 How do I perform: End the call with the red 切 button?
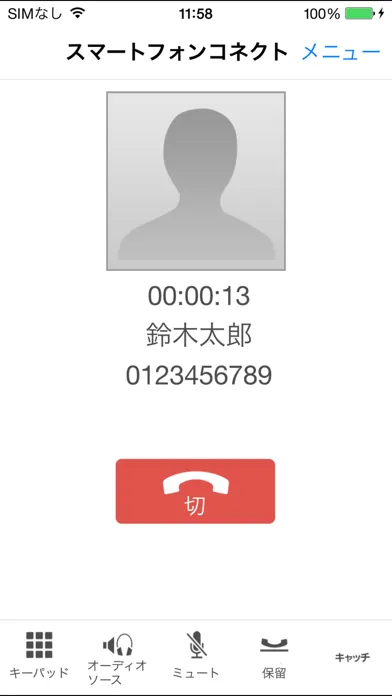pyautogui.click(x=195, y=491)
